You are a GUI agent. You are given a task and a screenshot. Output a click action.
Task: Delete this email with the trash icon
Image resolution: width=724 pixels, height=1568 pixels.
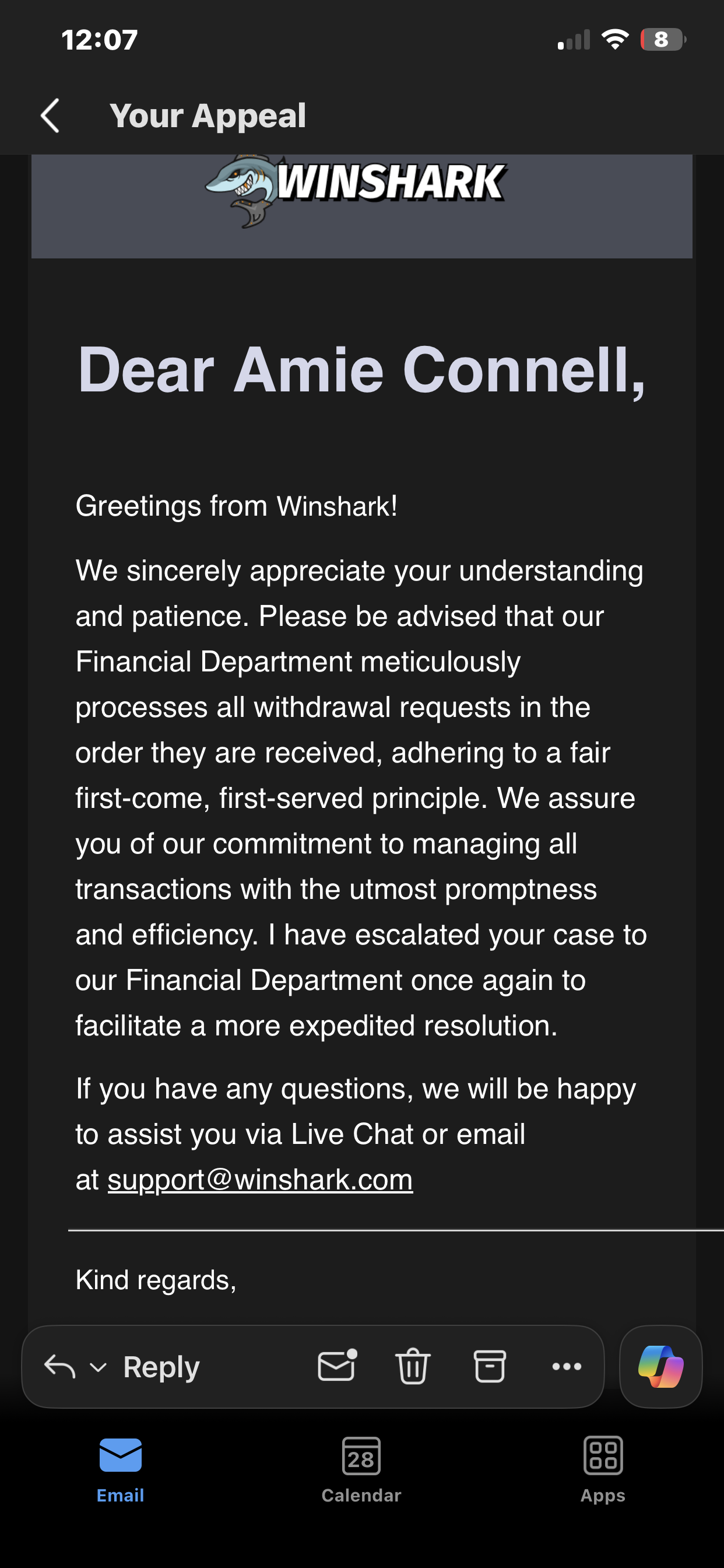coord(413,1366)
